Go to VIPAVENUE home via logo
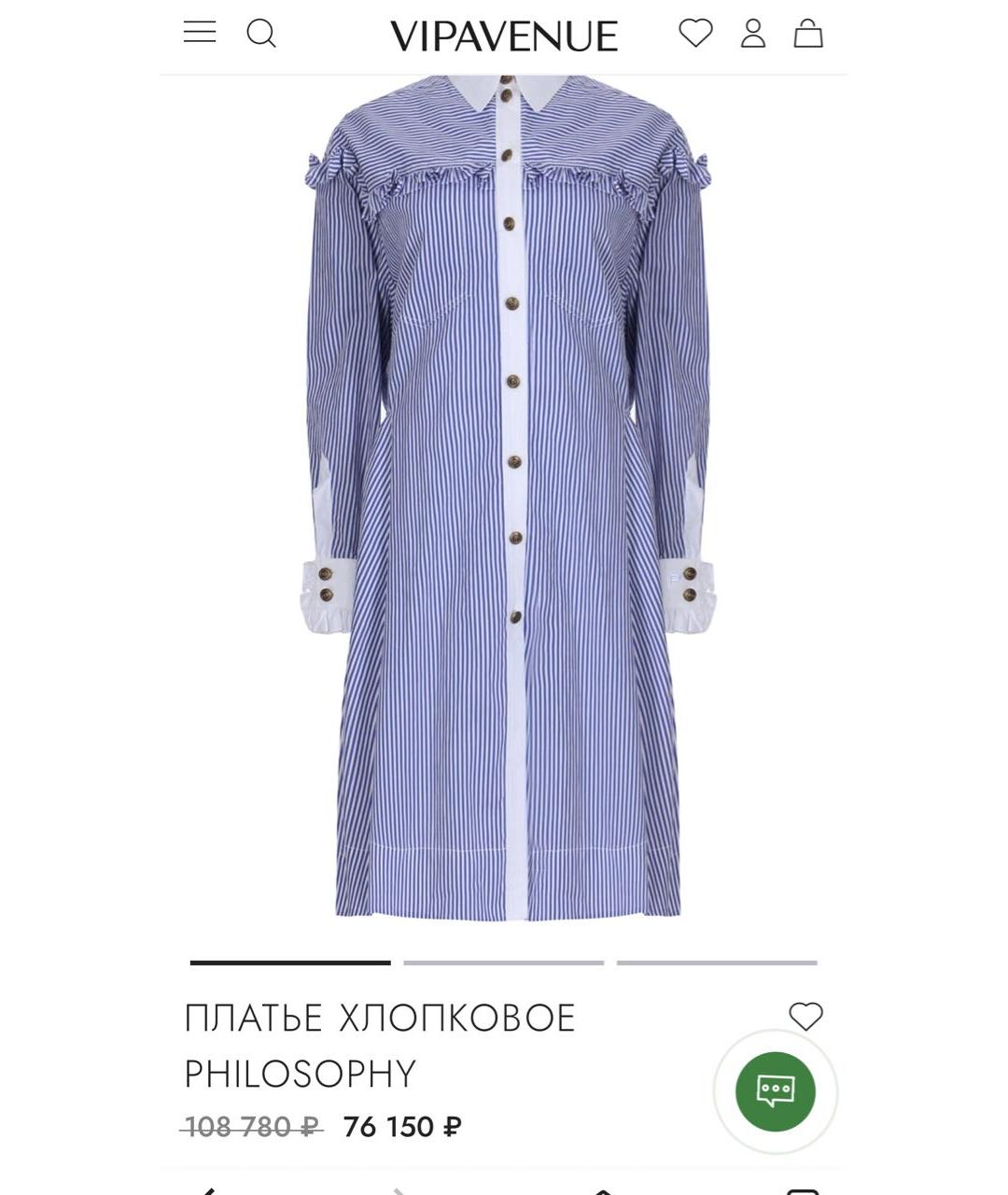 click(x=504, y=36)
